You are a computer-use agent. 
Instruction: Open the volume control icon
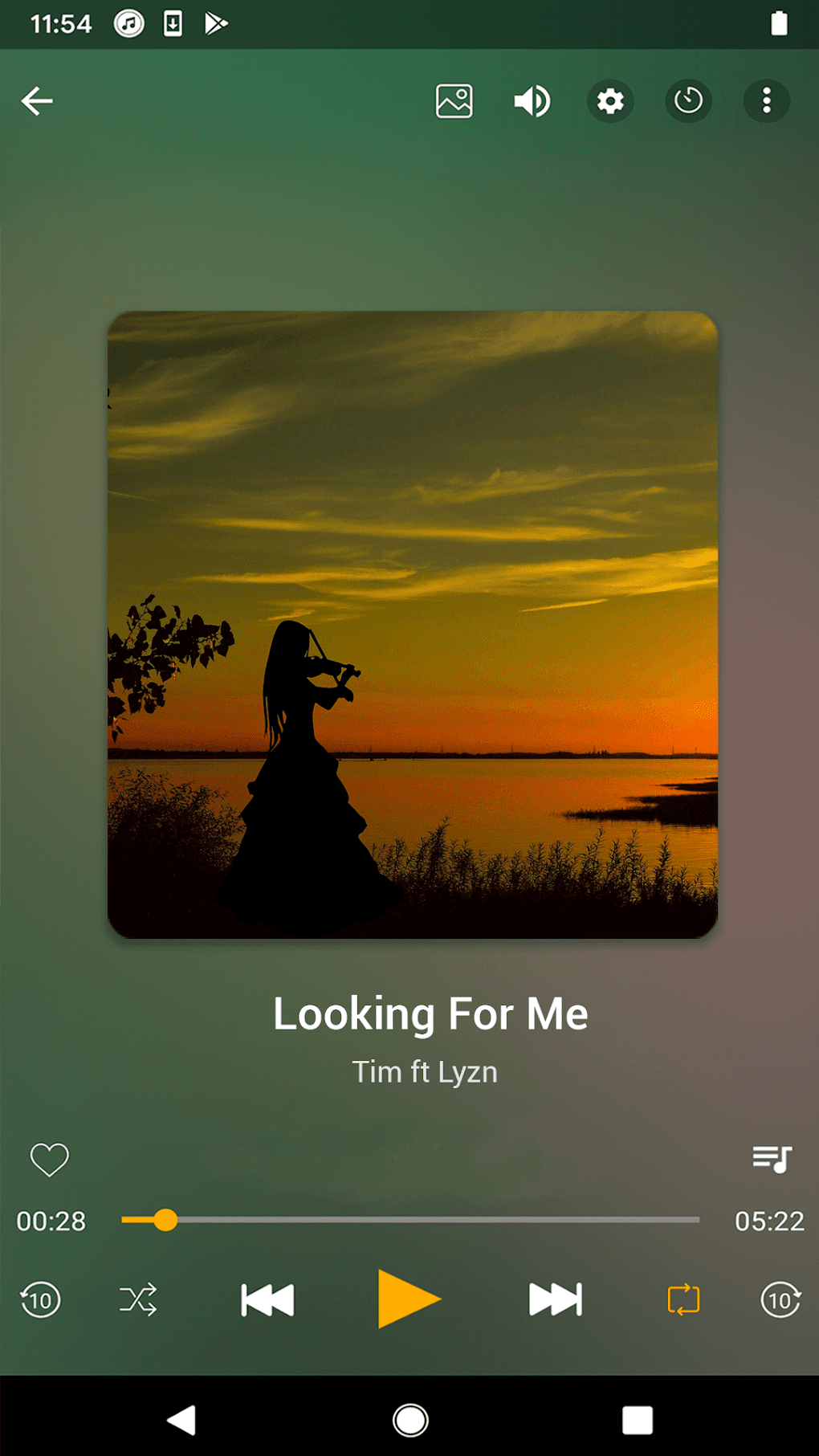(x=532, y=101)
